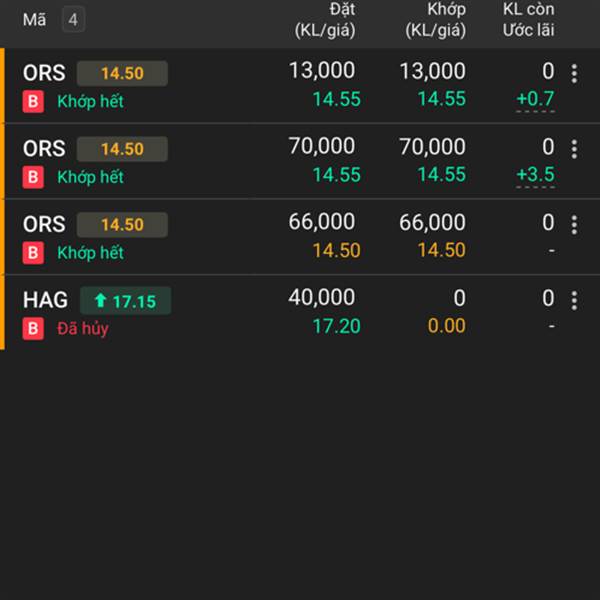Tap the underlined +0.7 estimated profit
The image size is (600, 600).
[535, 99]
